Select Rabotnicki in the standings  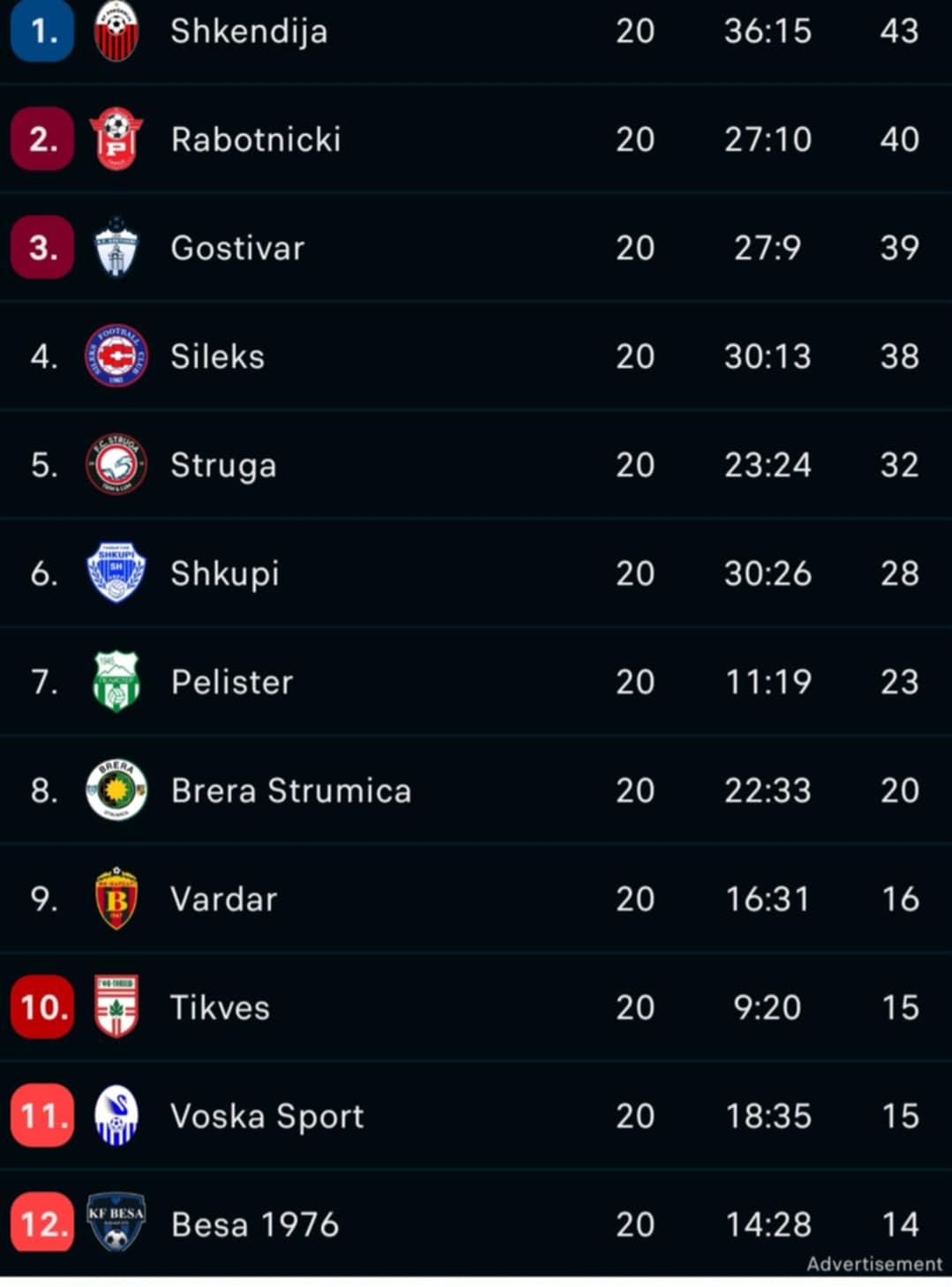coord(256,140)
